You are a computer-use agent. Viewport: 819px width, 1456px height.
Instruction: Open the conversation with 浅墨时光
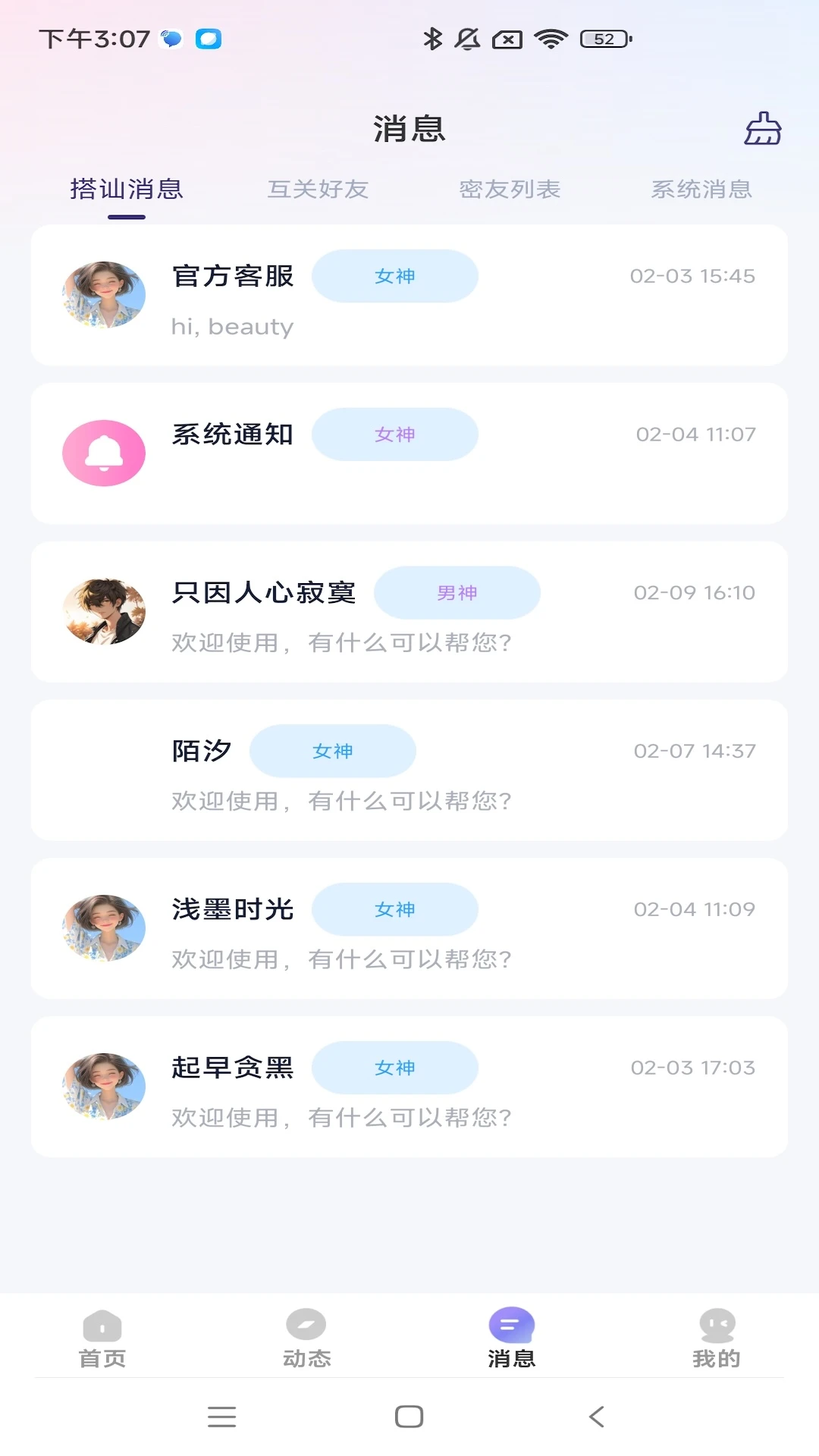(x=409, y=930)
